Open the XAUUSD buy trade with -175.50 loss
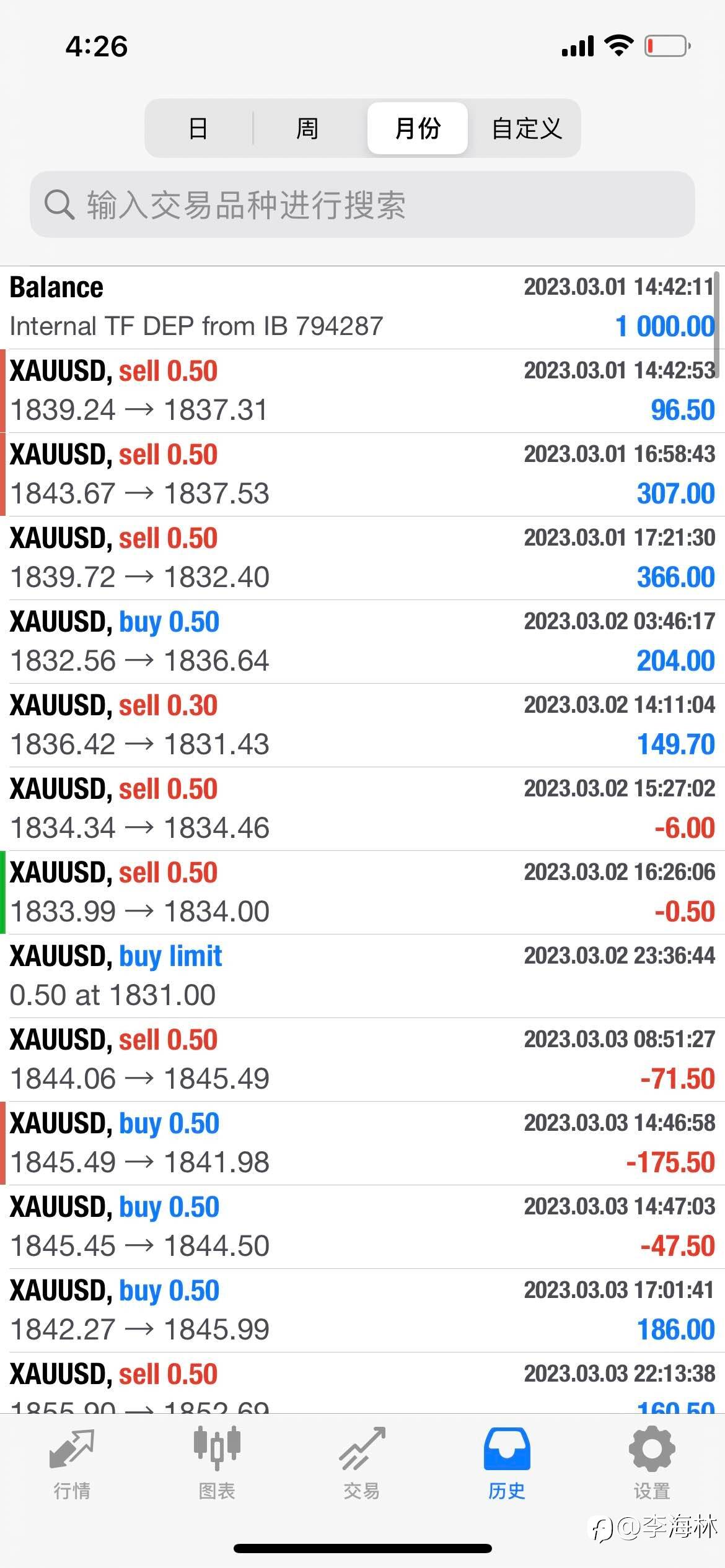This screenshot has height=1568, width=725. pyautogui.click(x=362, y=1143)
